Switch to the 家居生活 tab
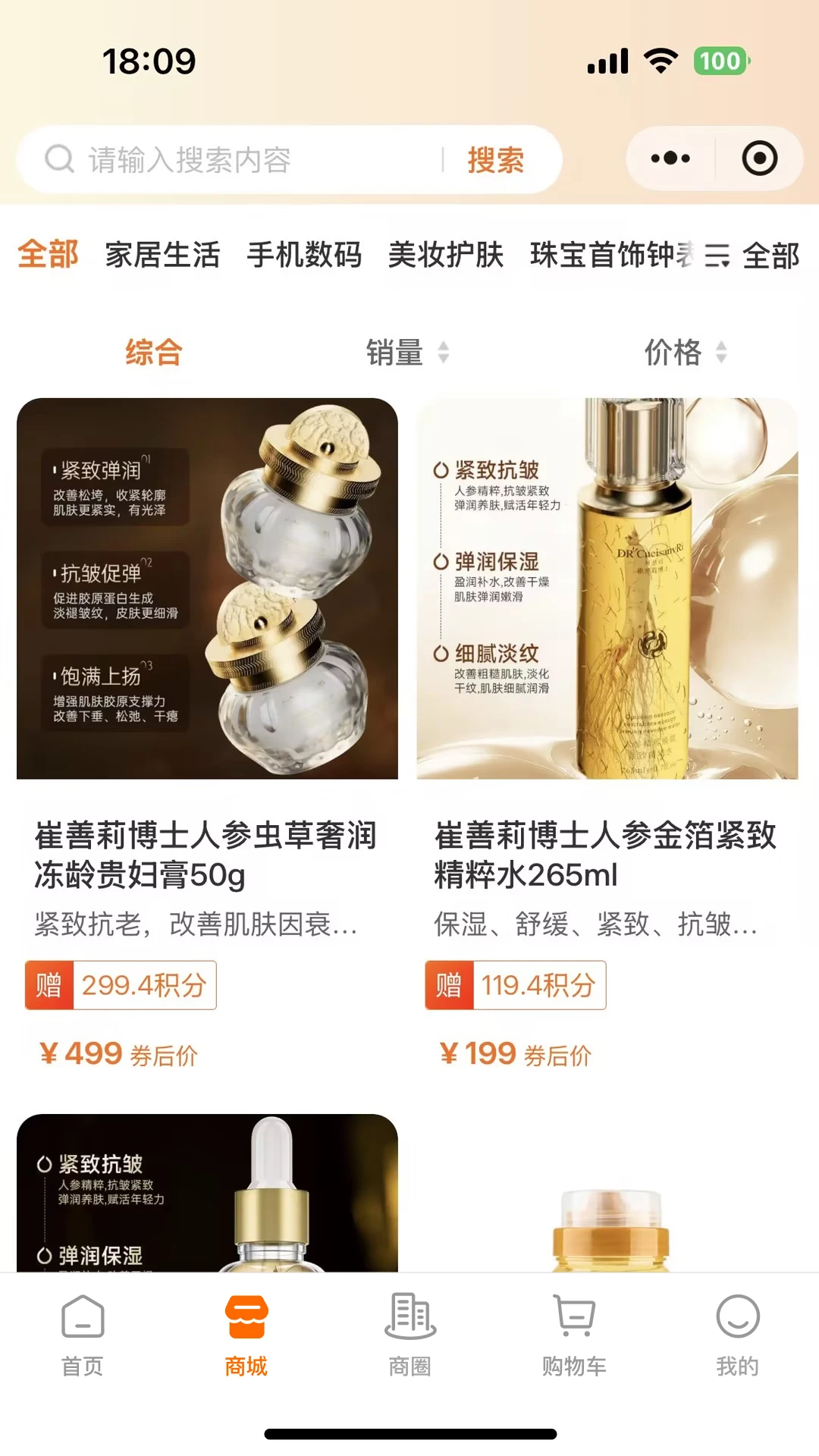819x1456 pixels. tap(162, 256)
